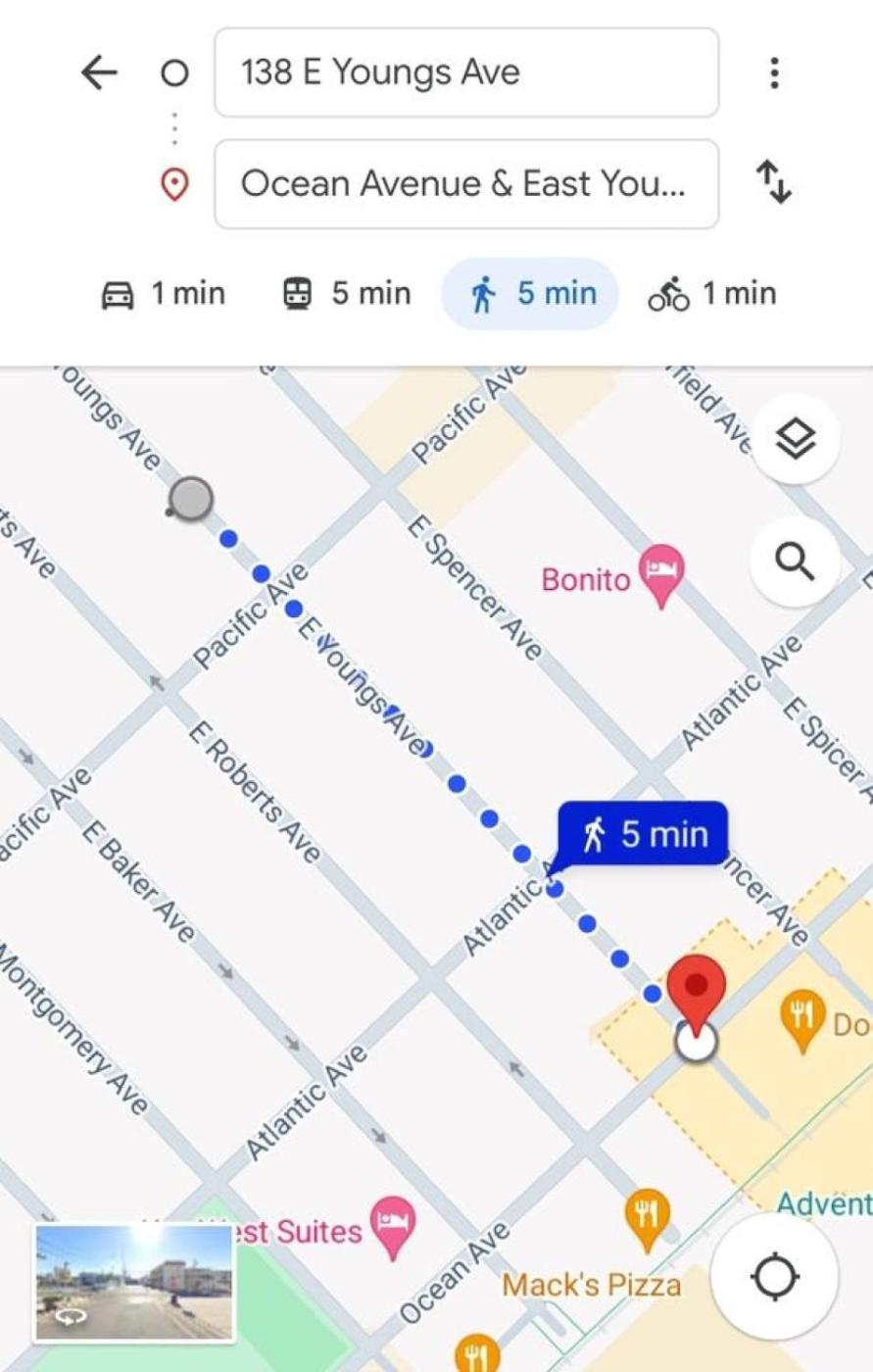This screenshot has height=1372, width=873.
Task: Edit the destination Ocean Avenue field
Action: (466, 184)
